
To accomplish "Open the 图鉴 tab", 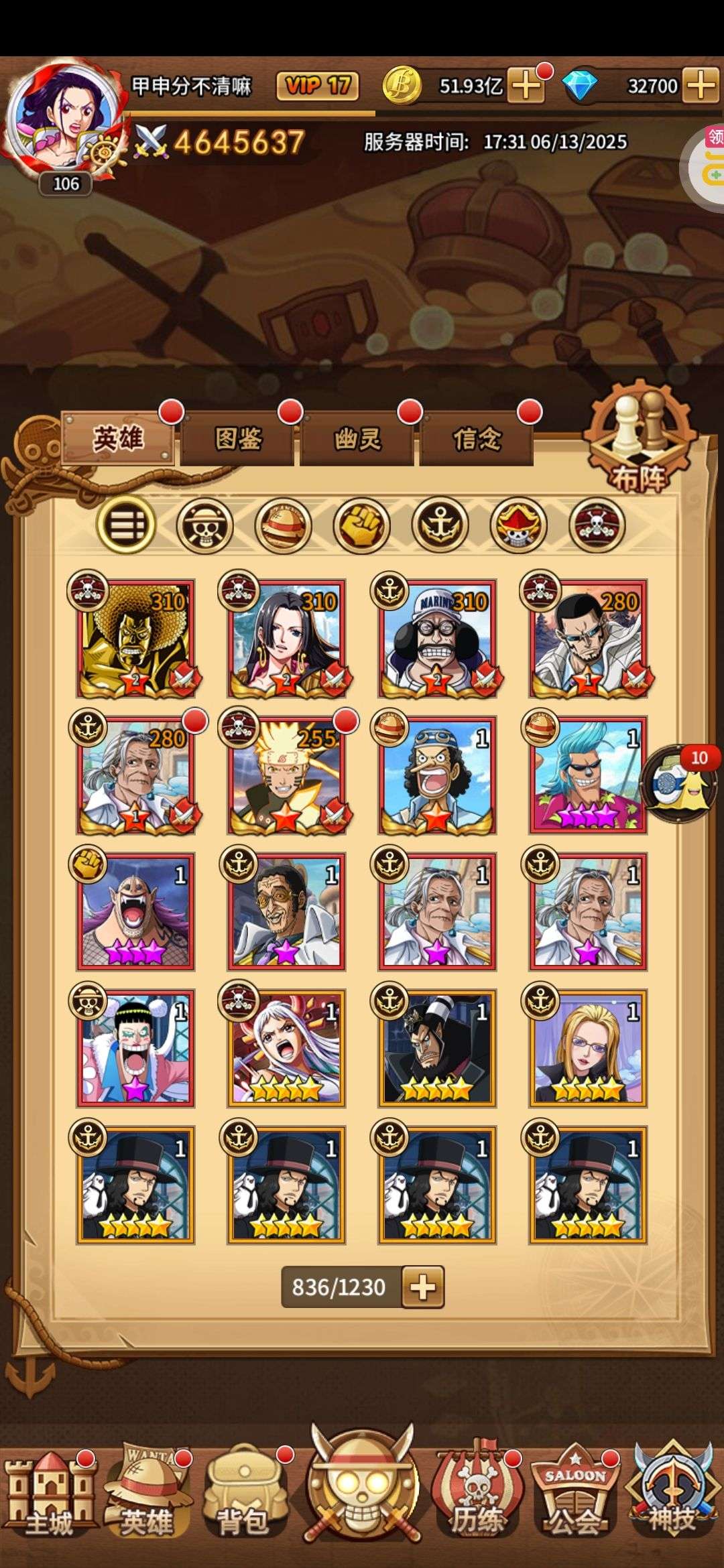I will [x=238, y=439].
